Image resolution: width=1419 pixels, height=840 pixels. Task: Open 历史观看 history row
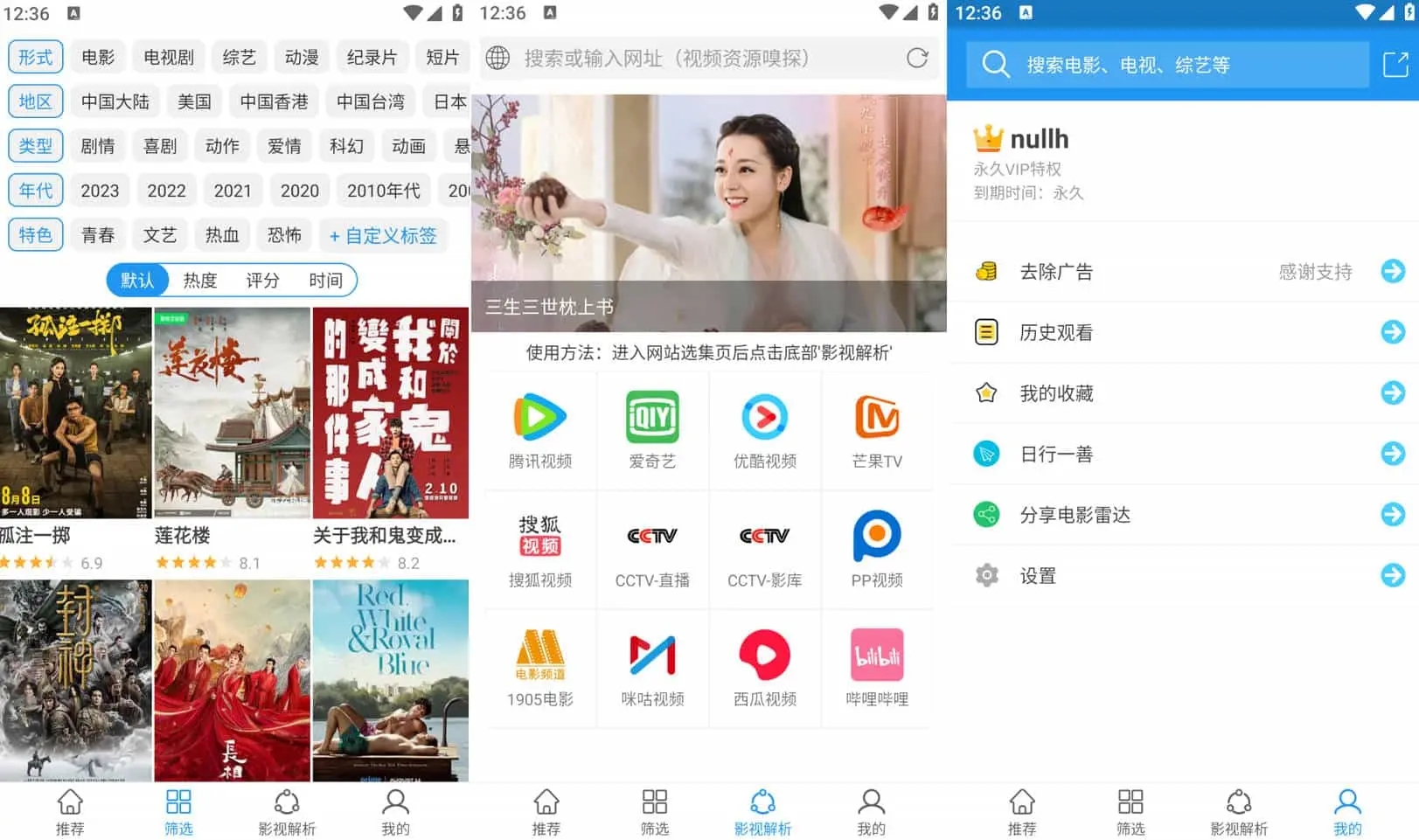pos(1183,332)
